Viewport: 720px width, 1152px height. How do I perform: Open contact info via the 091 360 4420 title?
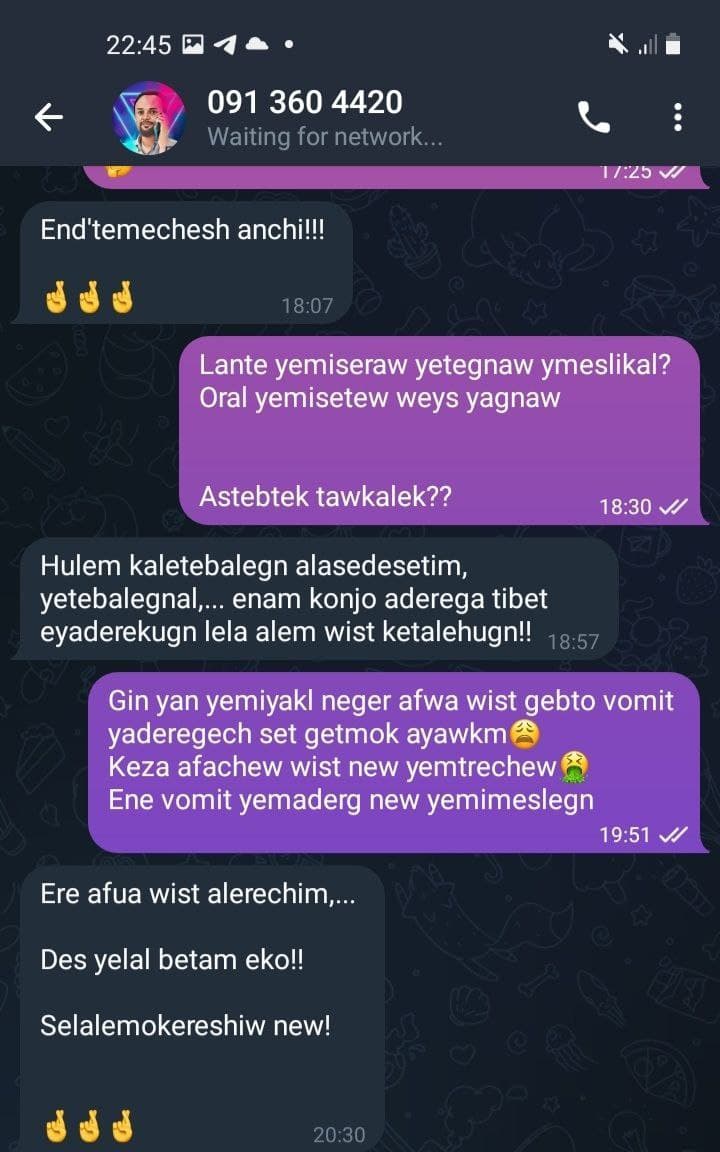305,102
